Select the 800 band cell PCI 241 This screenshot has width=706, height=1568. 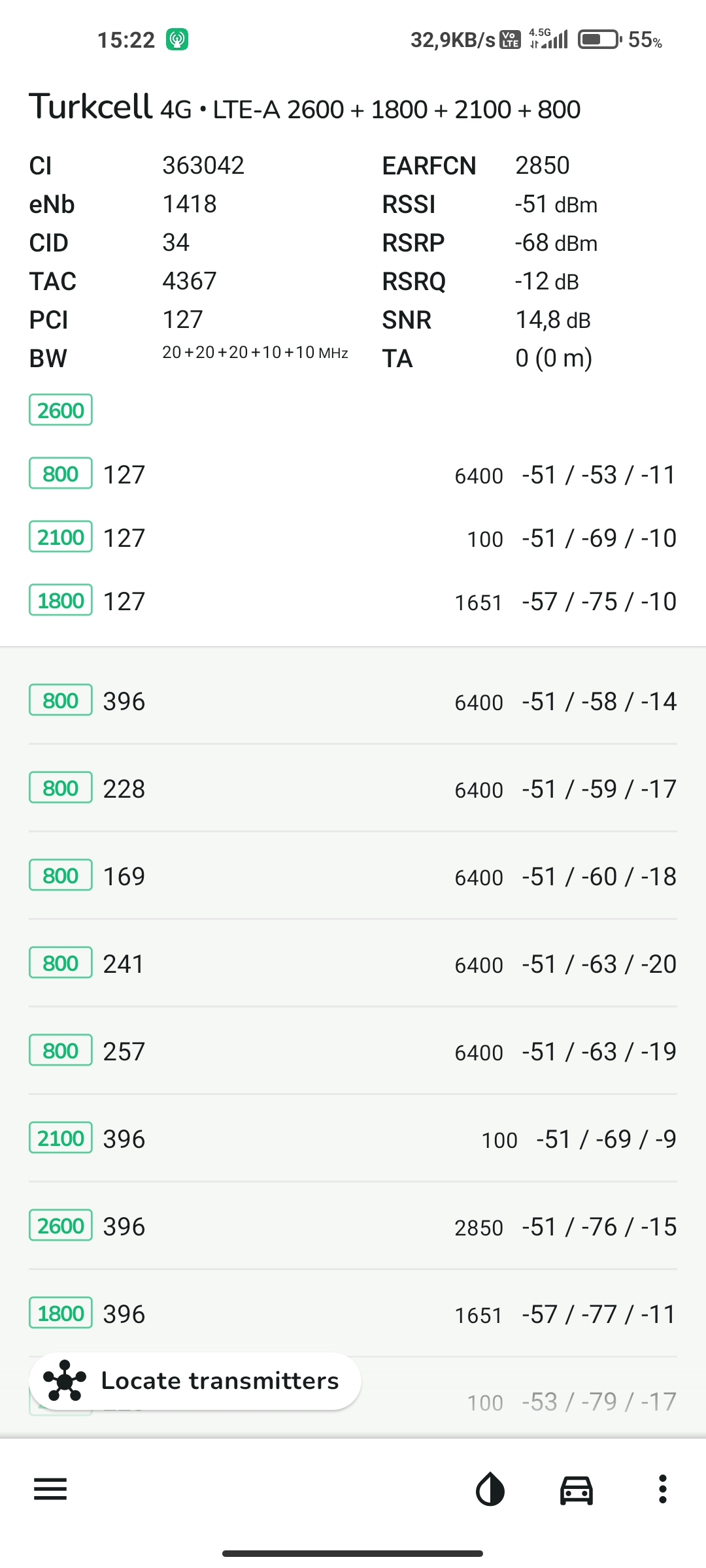353,964
